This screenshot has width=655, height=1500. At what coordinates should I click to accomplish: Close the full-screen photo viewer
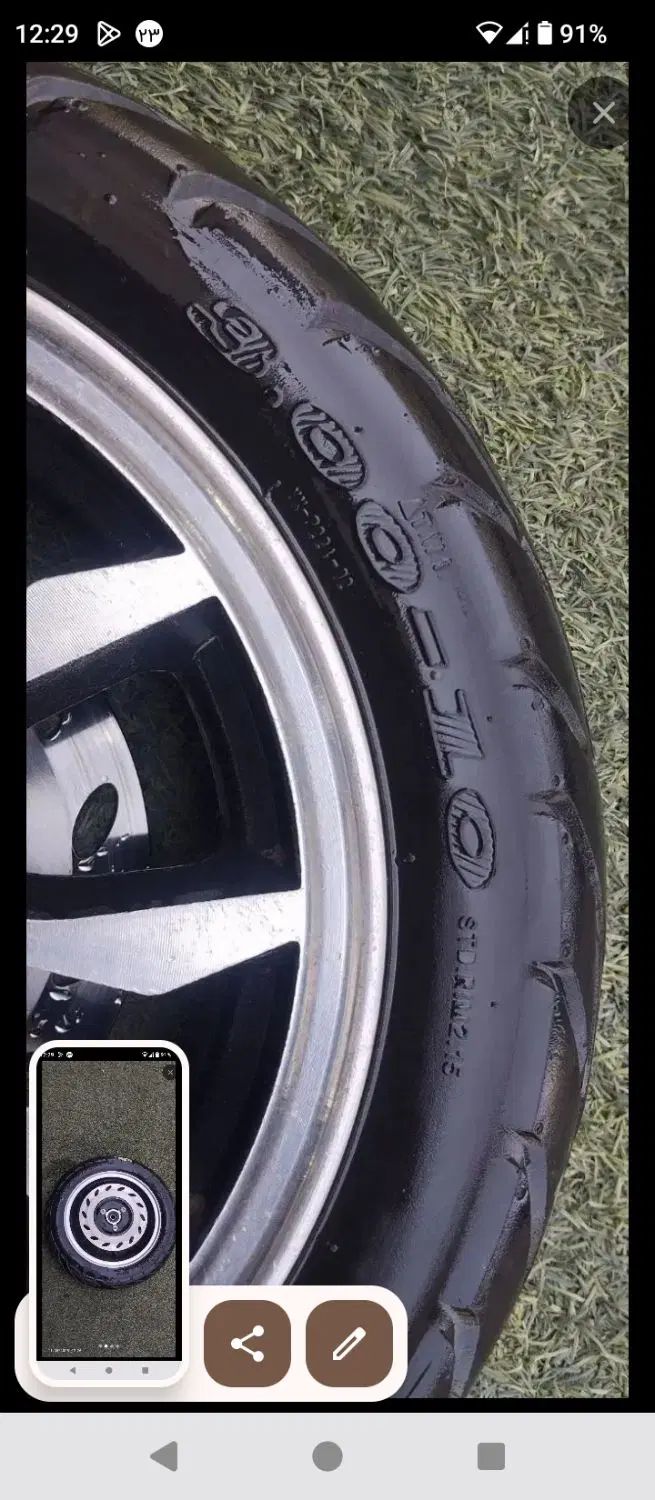[603, 113]
